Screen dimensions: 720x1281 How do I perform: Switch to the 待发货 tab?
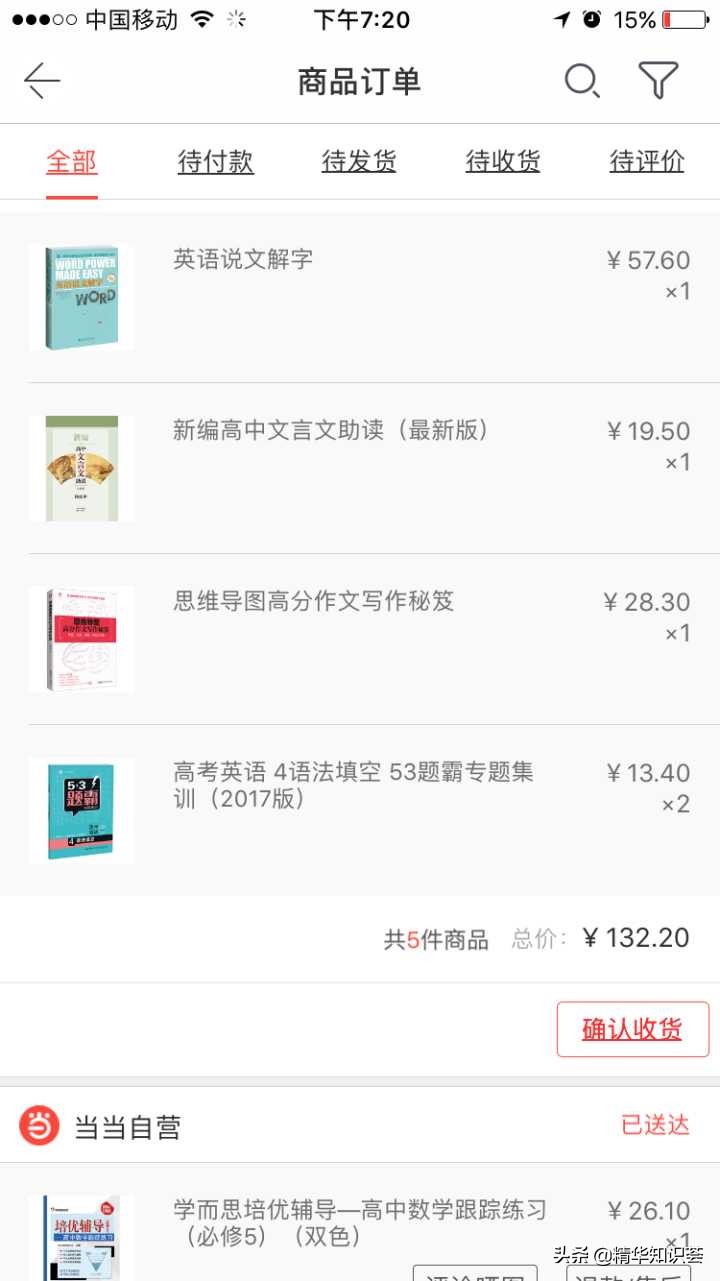[x=359, y=161]
